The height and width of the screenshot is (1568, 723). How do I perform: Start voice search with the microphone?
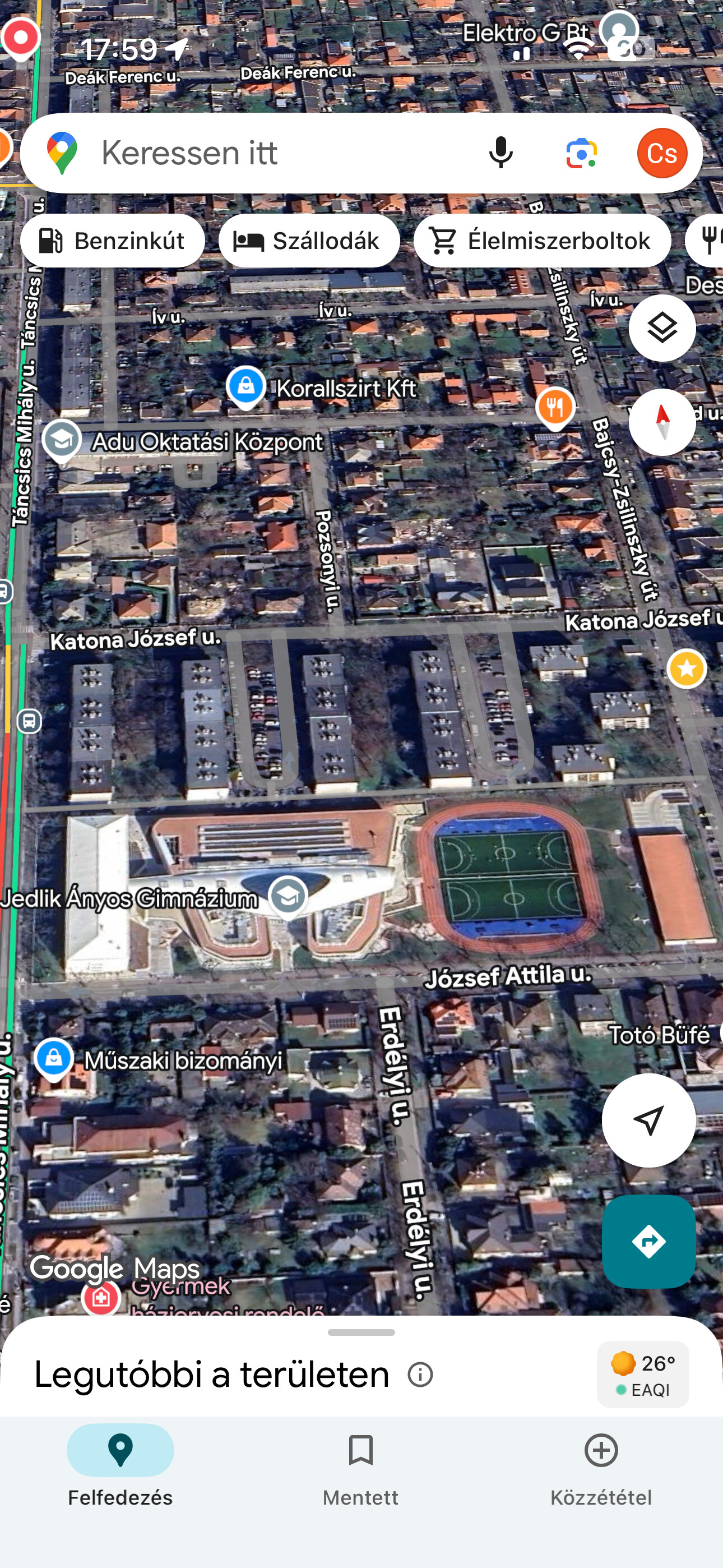[x=501, y=153]
